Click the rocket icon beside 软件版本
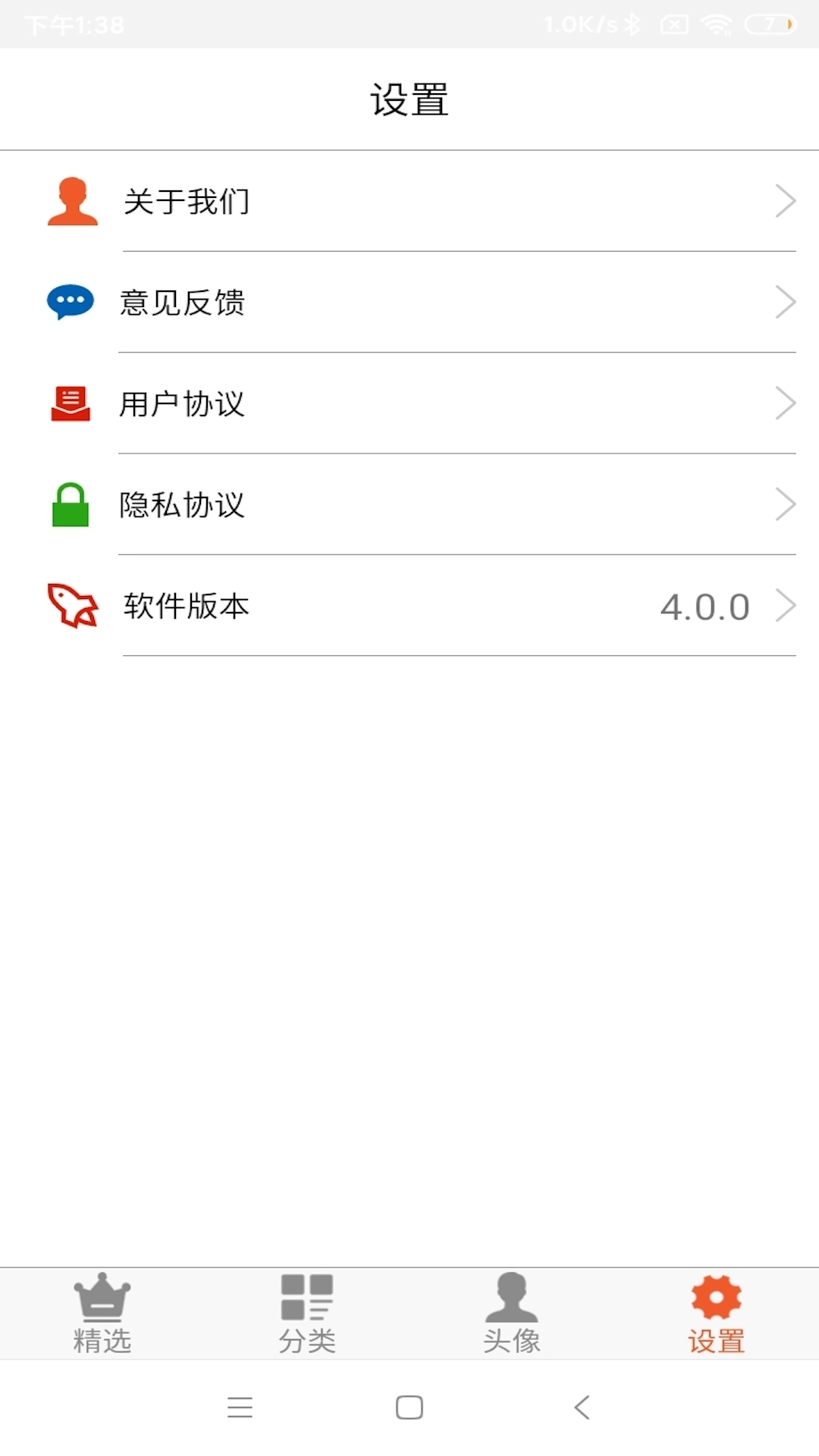 point(72,606)
